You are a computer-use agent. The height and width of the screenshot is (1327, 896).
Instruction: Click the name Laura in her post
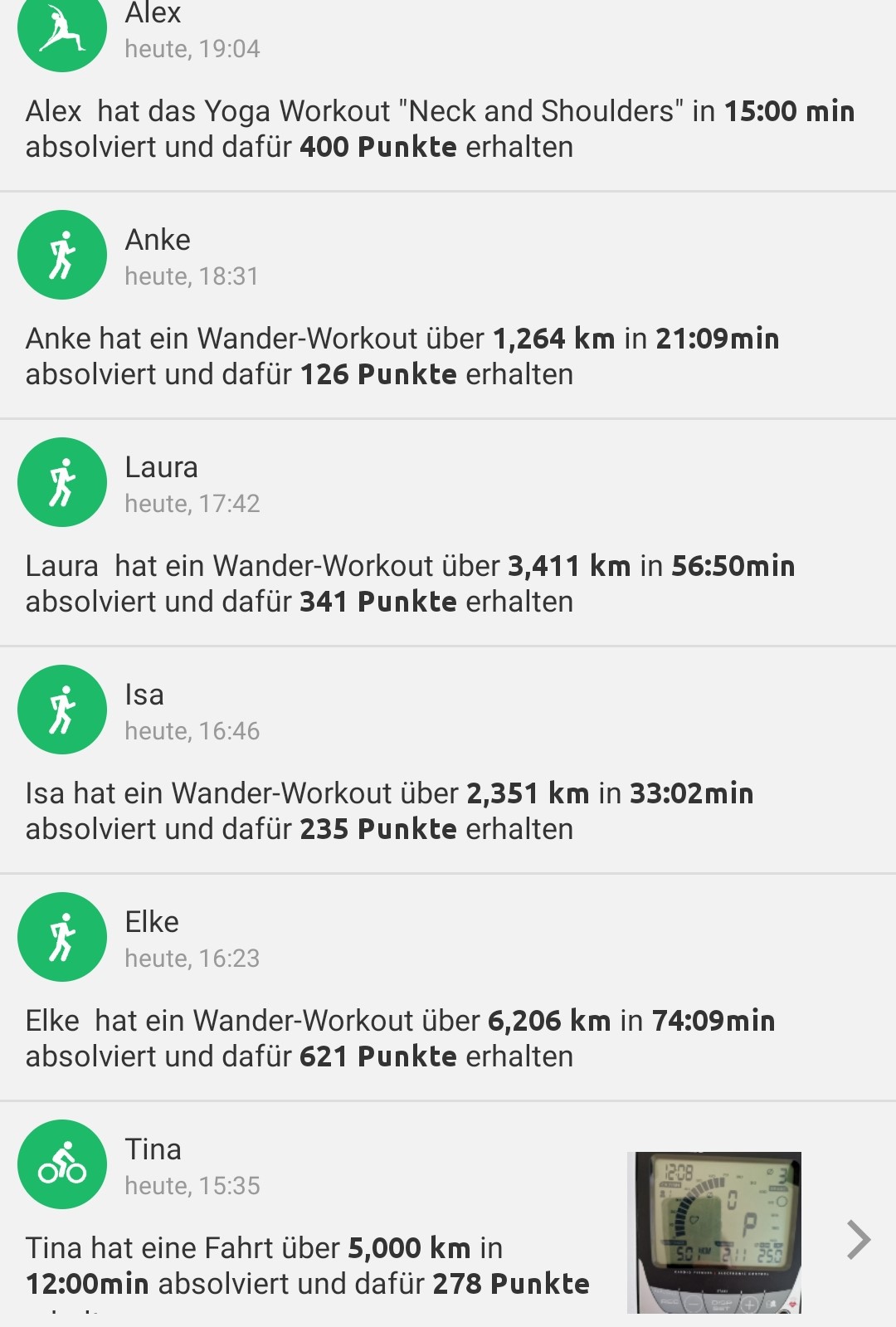point(161,467)
